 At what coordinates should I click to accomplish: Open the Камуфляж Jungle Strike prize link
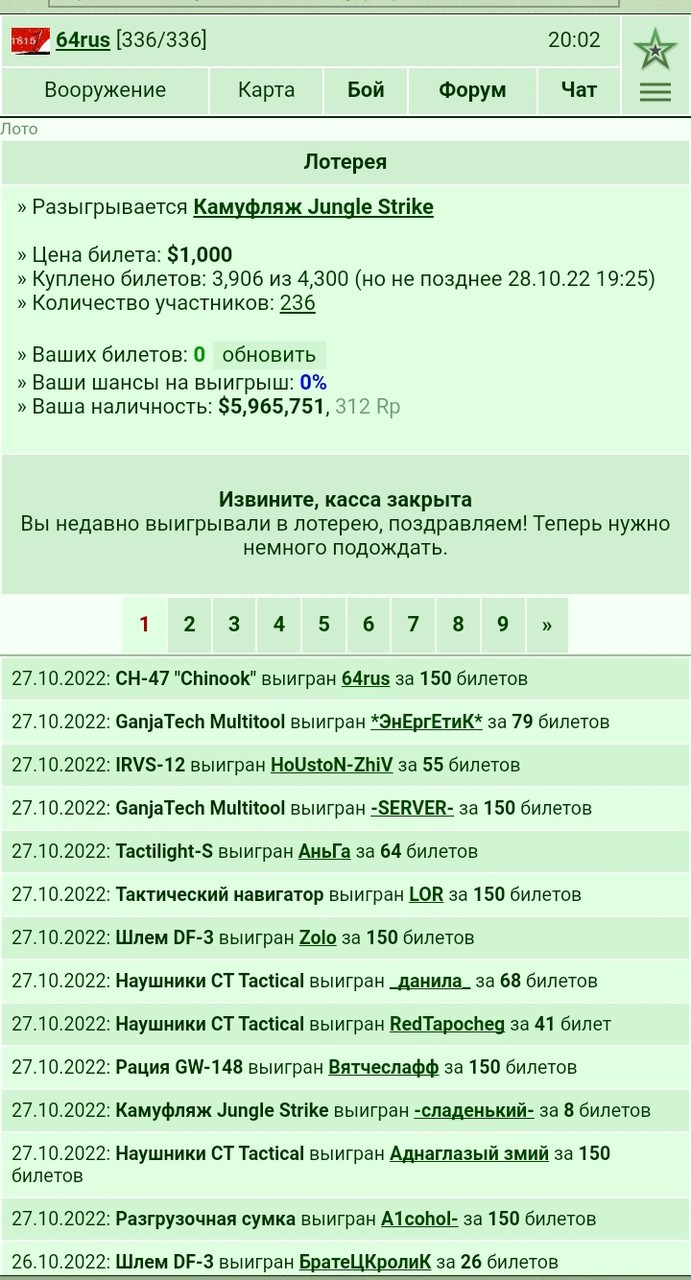pyautogui.click(x=313, y=207)
